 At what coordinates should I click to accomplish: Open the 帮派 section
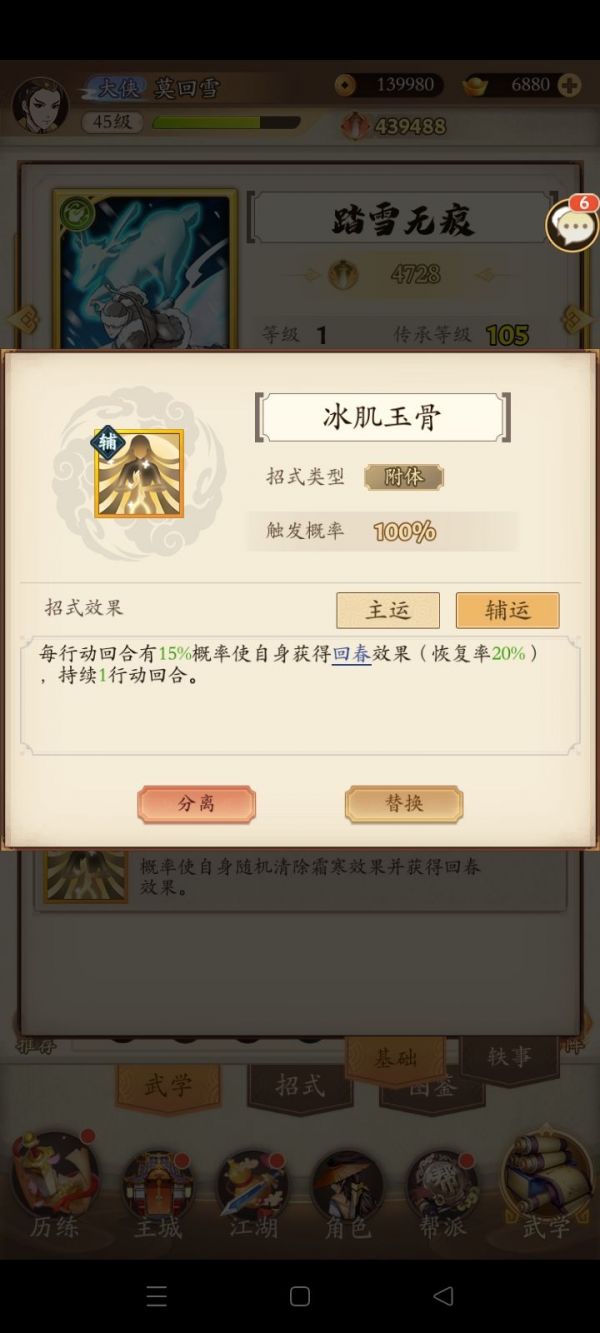click(x=442, y=1190)
